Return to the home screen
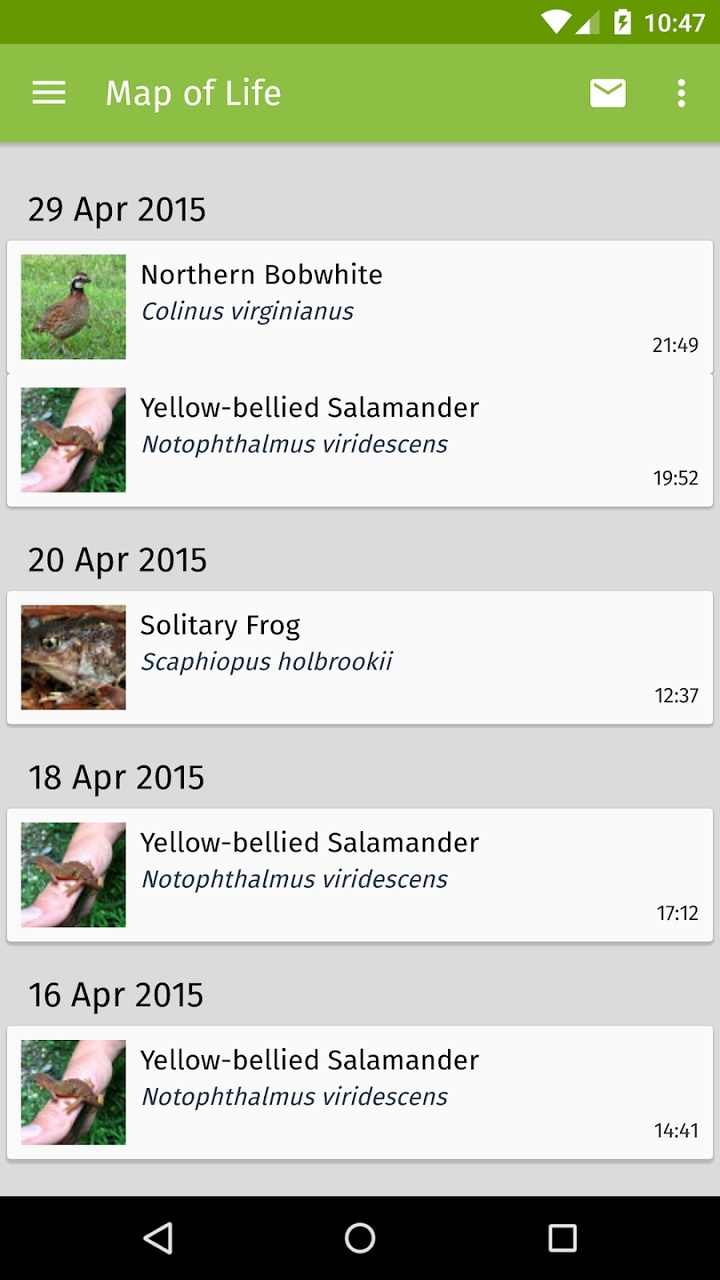720x1280 pixels. 360,1238
